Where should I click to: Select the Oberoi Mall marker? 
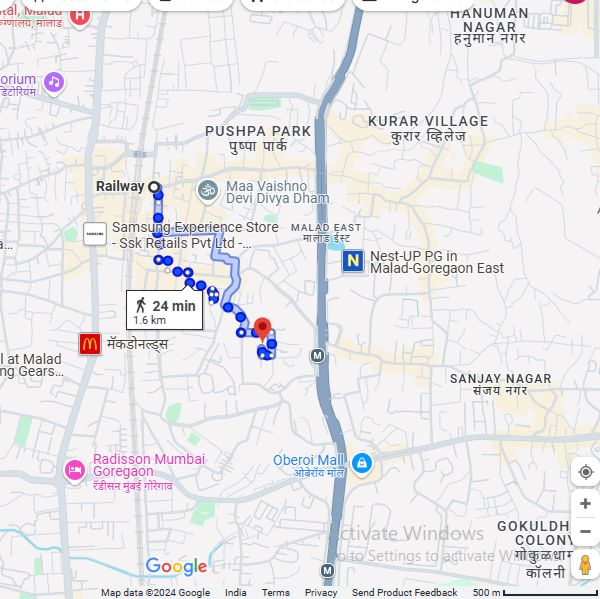pyautogui.click(x=361, y=463)
